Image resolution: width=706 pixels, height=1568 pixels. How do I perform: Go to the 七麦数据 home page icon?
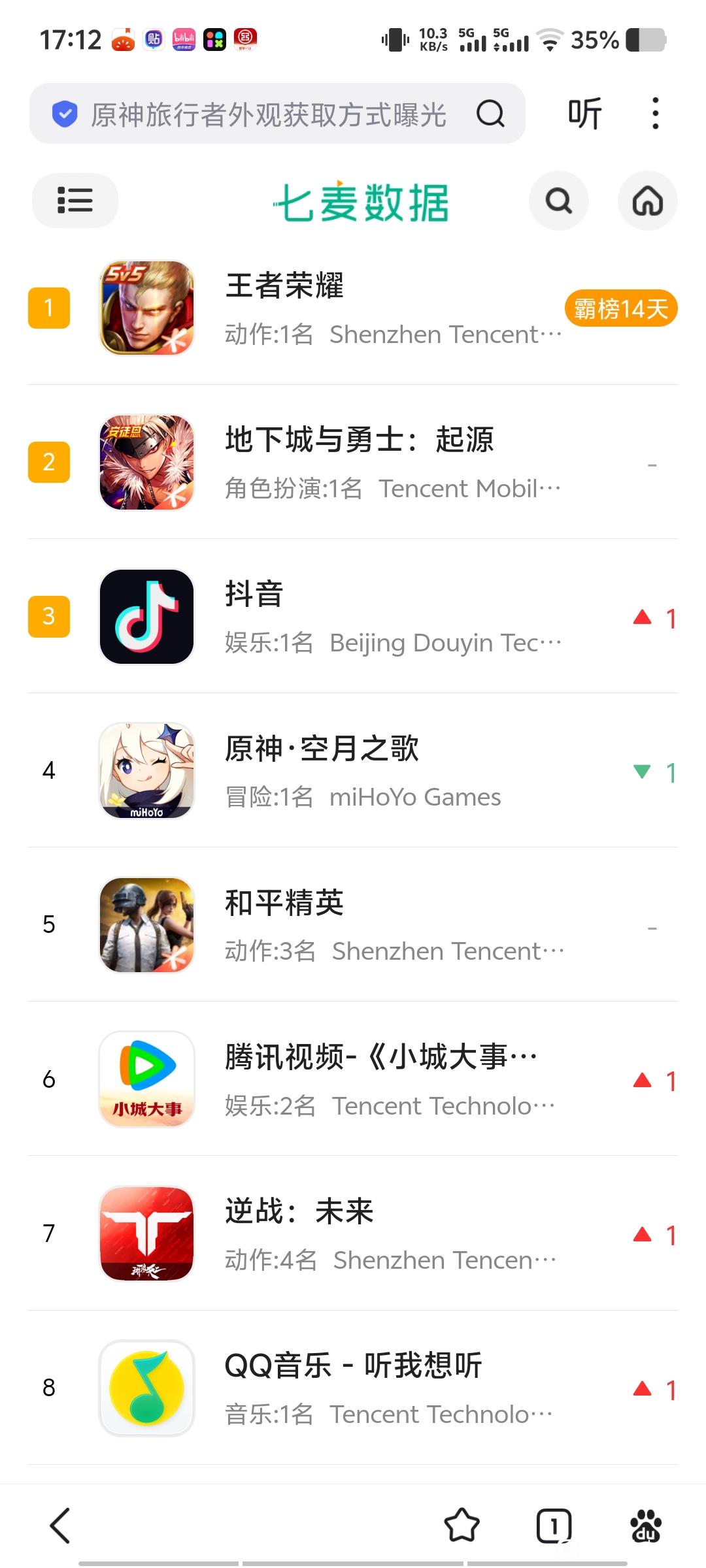(647, 201)
